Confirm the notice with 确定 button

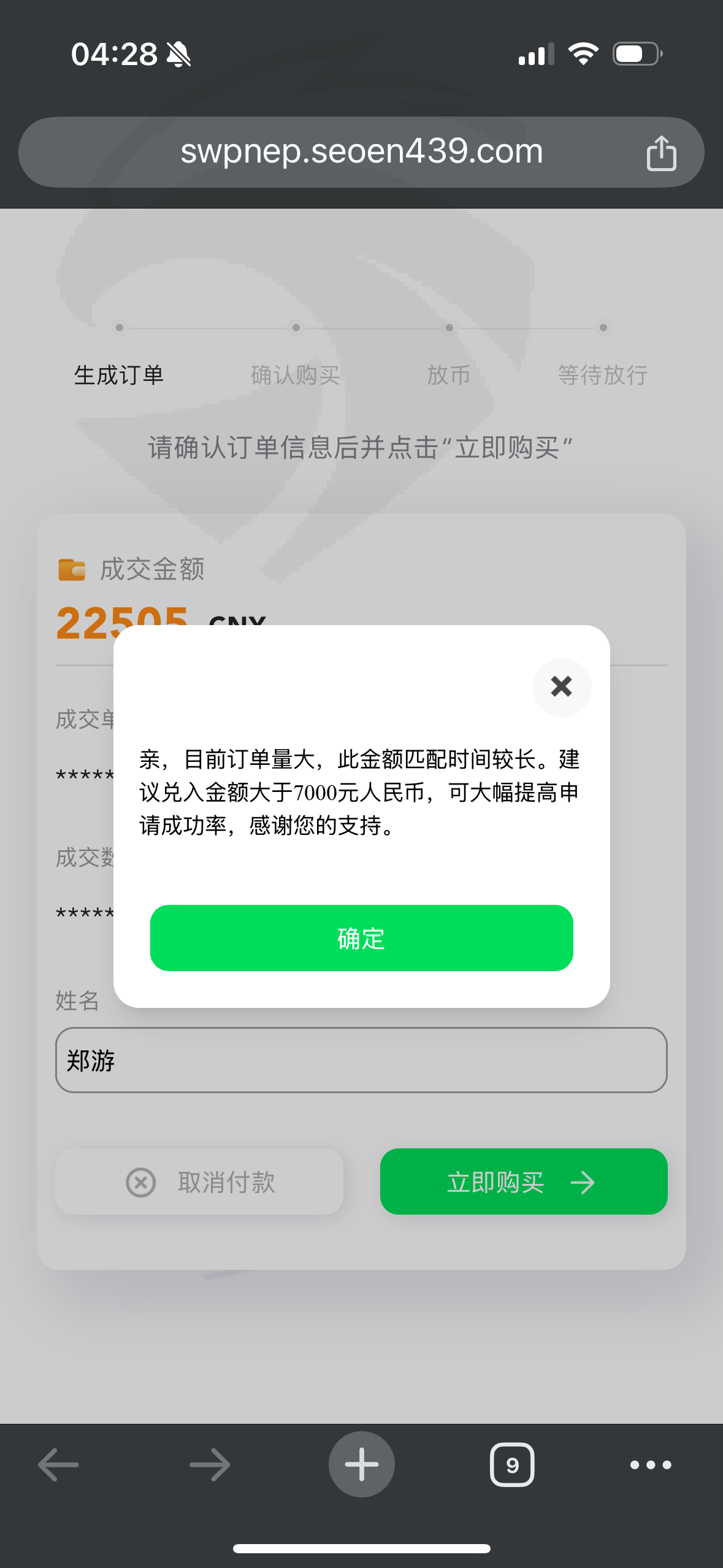361,937
